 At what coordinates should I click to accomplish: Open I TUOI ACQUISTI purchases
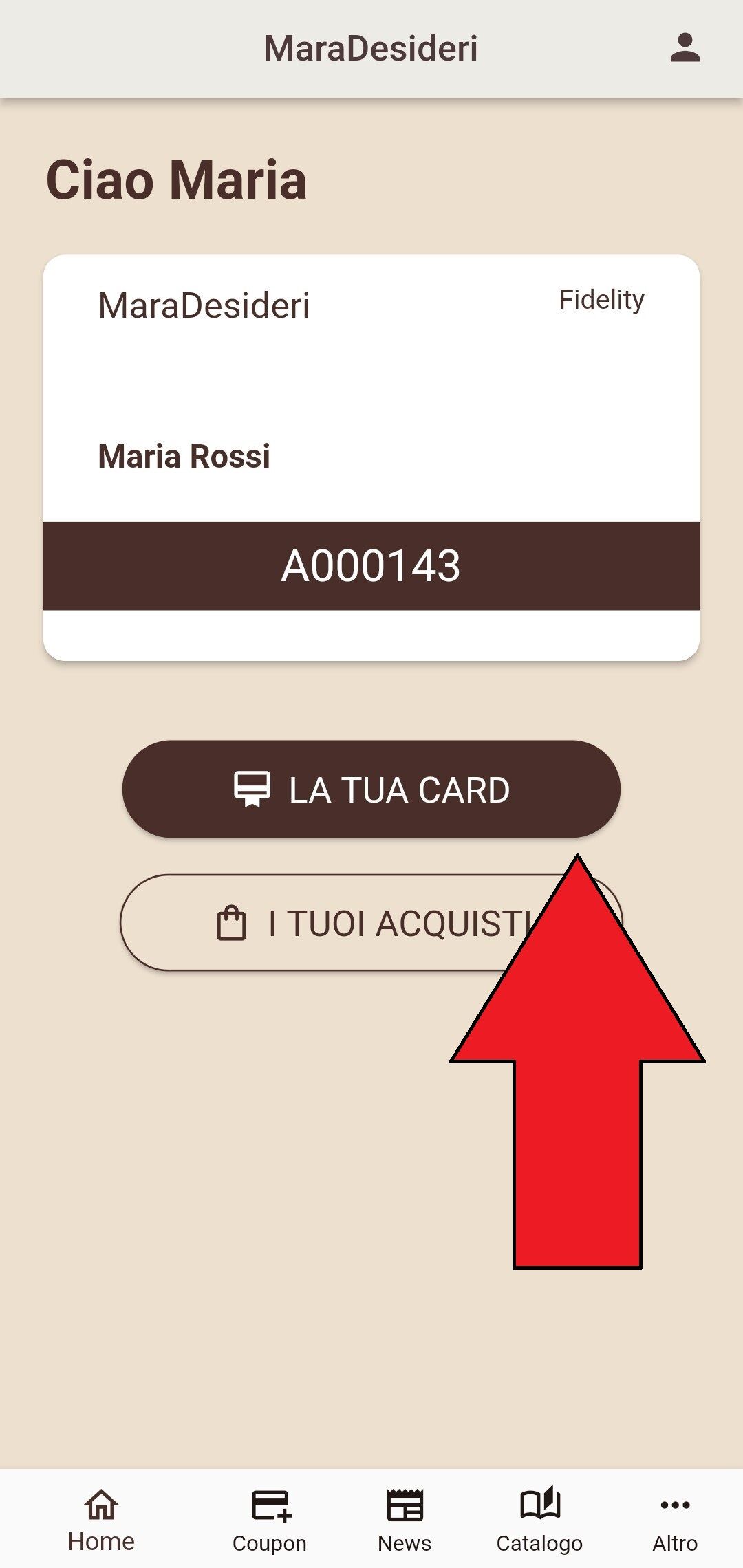330,923
